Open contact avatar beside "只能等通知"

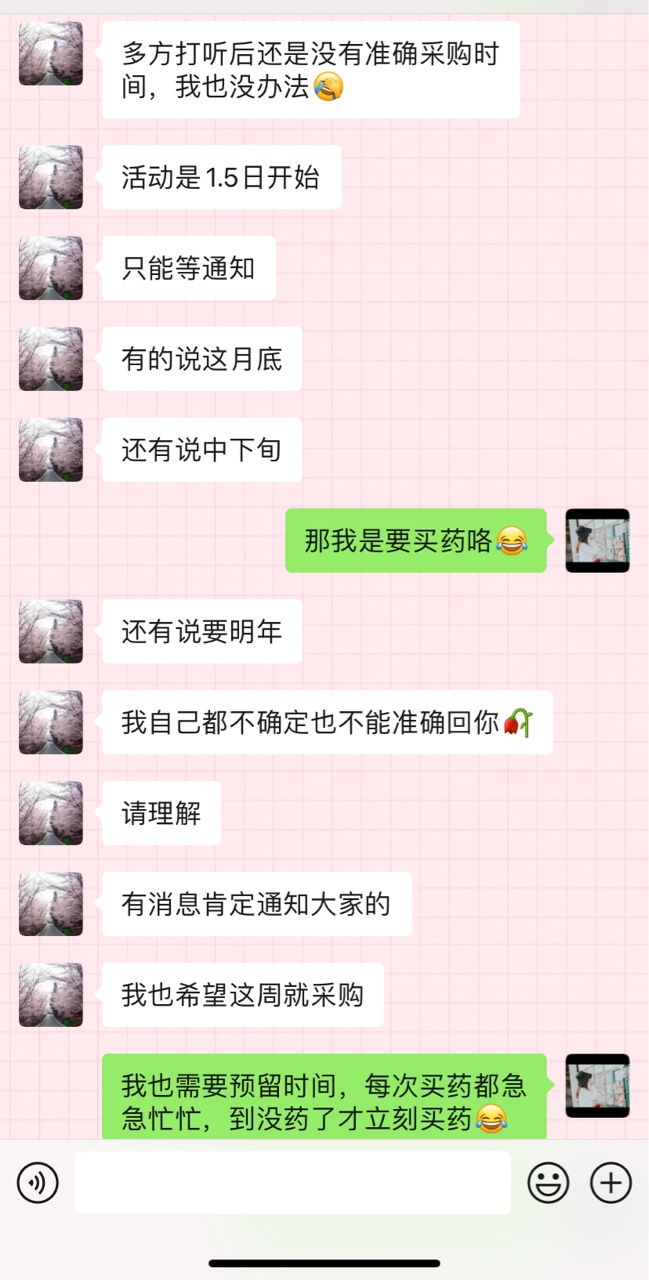tap(51, 268)
